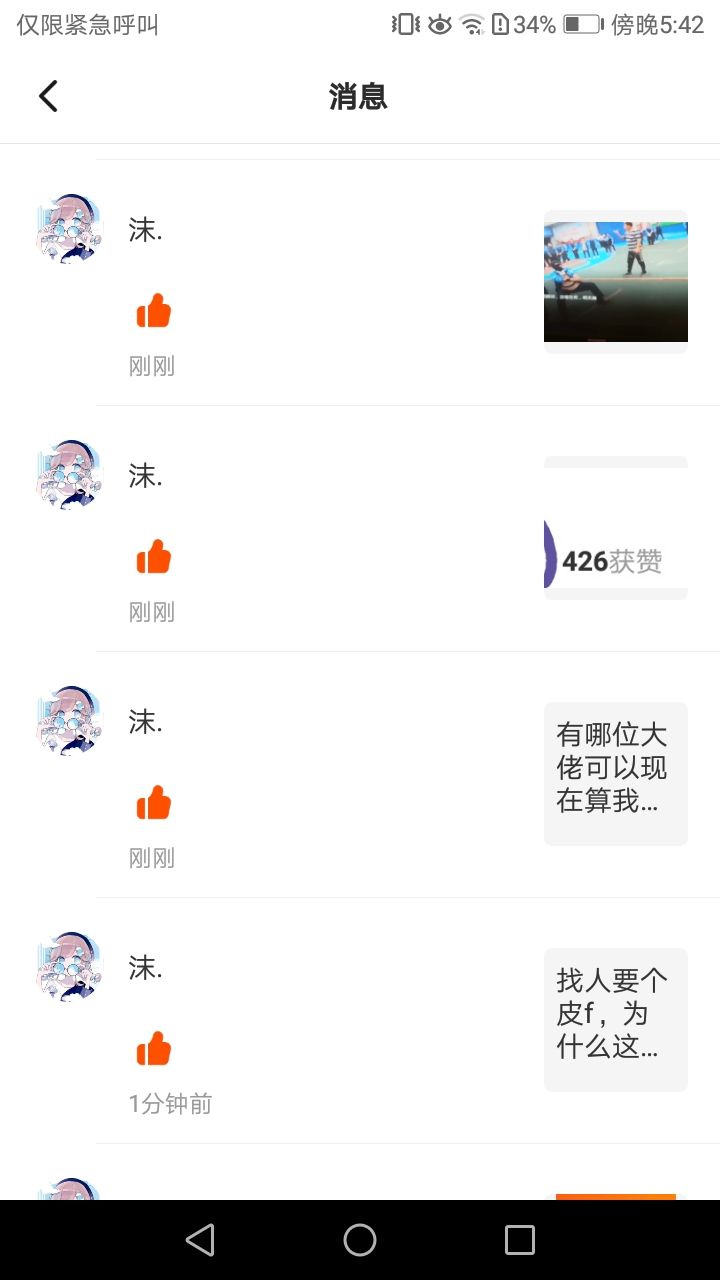This screenshot has height=1280, width=720.
Task: Go back from the 消息 screen
Action: 48,96
